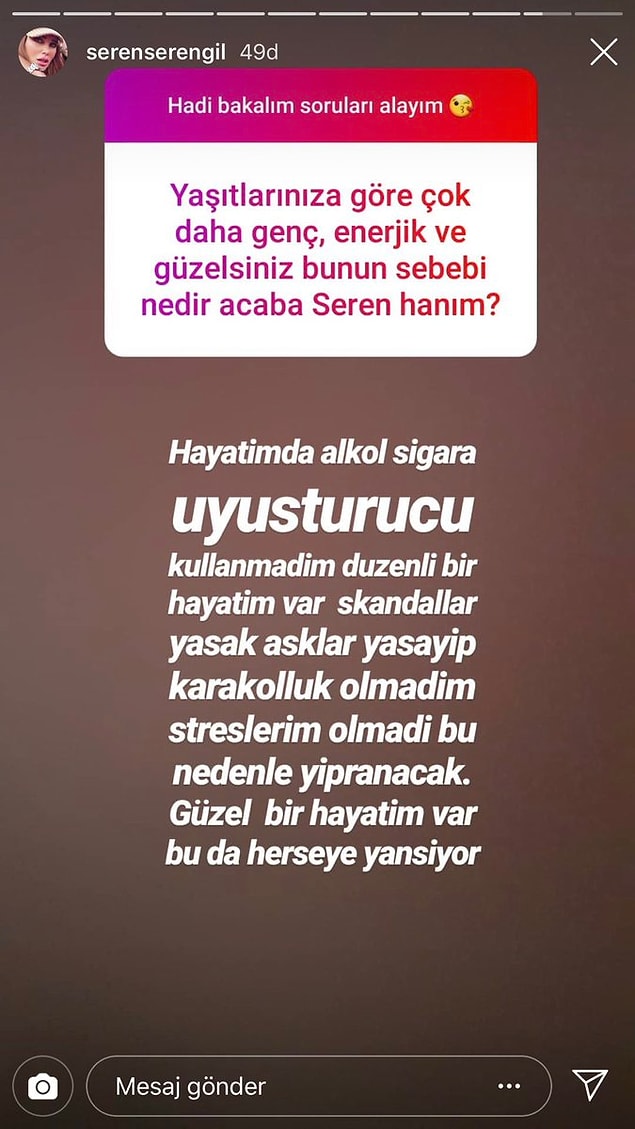Open the camera to reply
The height and width of the screenshot is (1129, 635).
click(43, 1086)
